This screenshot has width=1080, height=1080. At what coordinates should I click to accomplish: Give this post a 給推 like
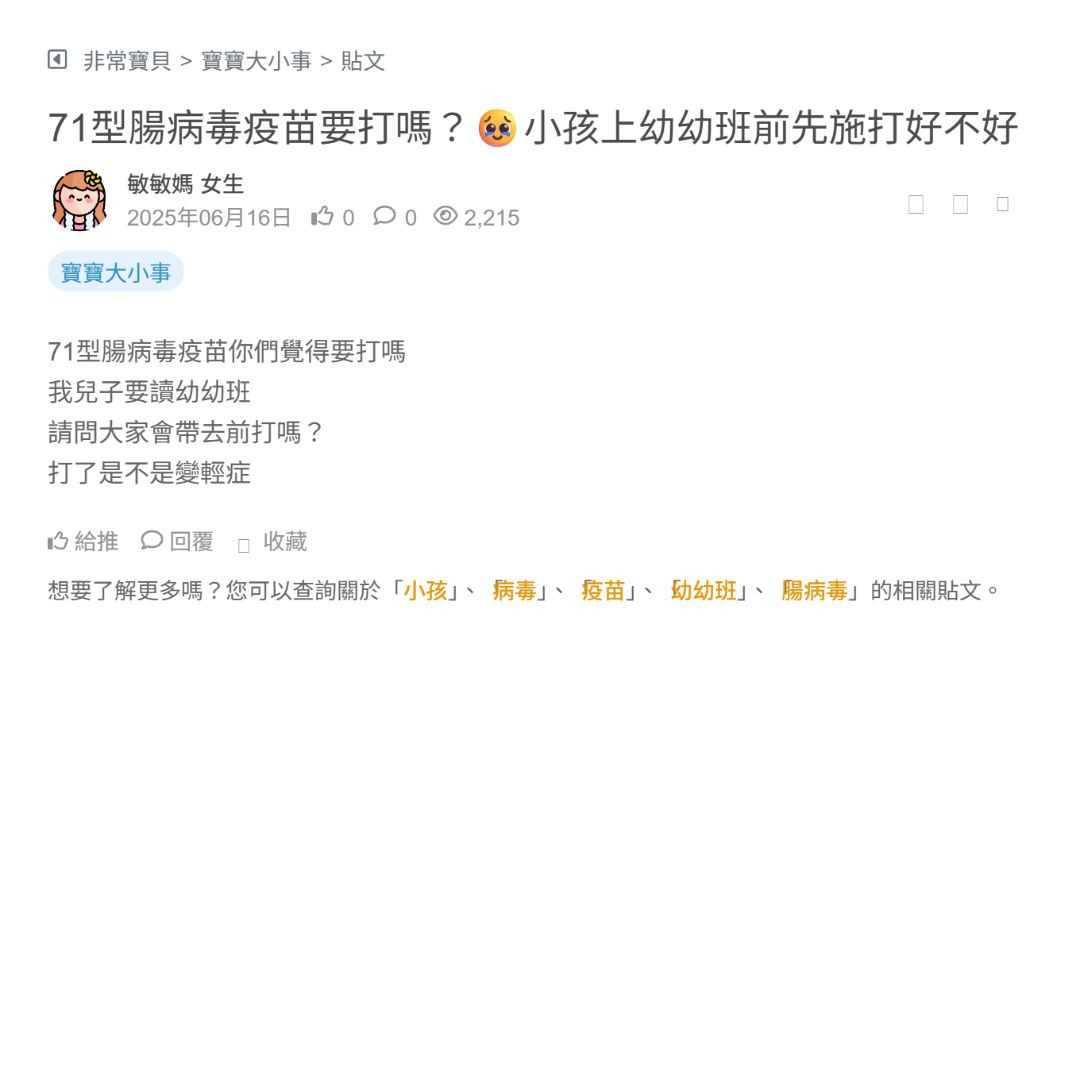point(83,542)
